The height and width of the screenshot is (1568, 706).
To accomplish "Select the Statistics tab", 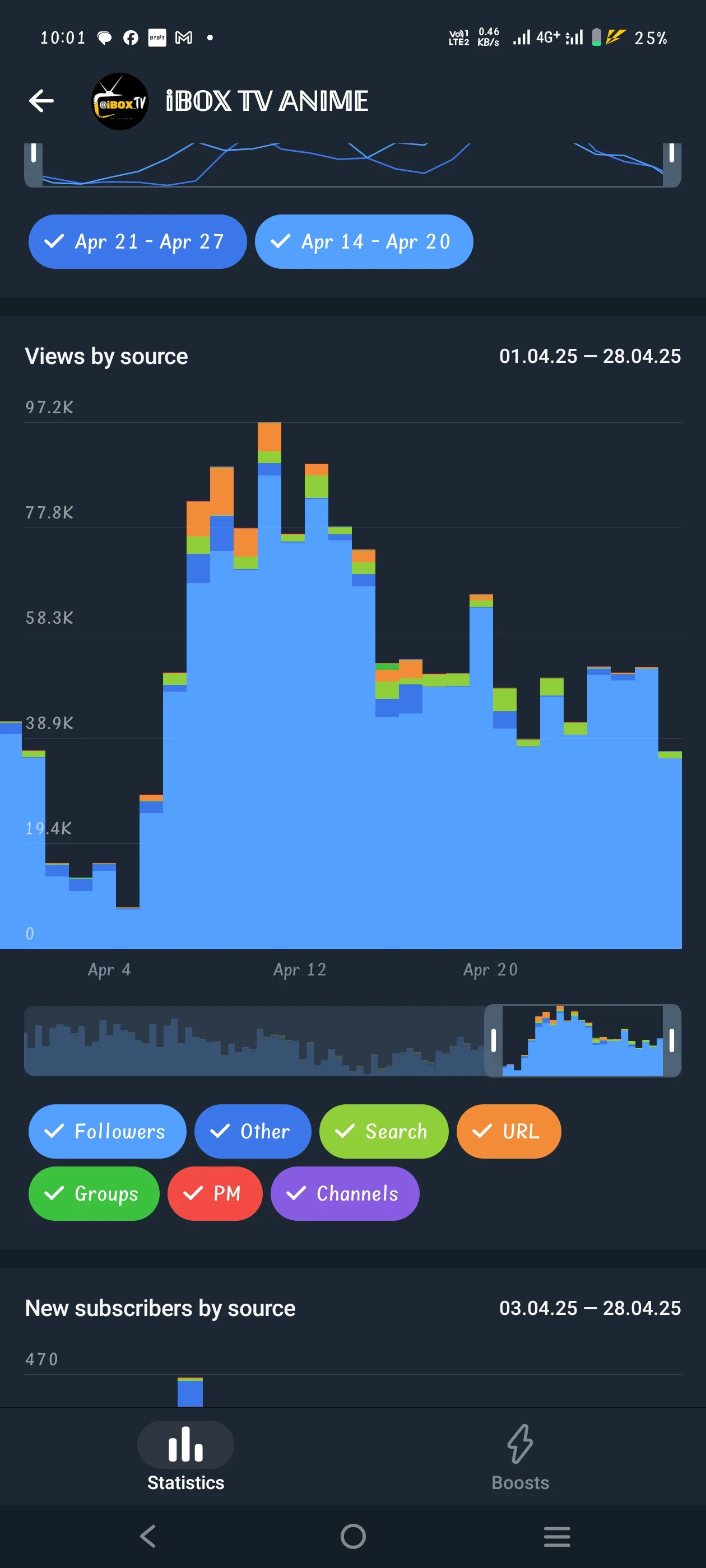I will click(186, 1457).
